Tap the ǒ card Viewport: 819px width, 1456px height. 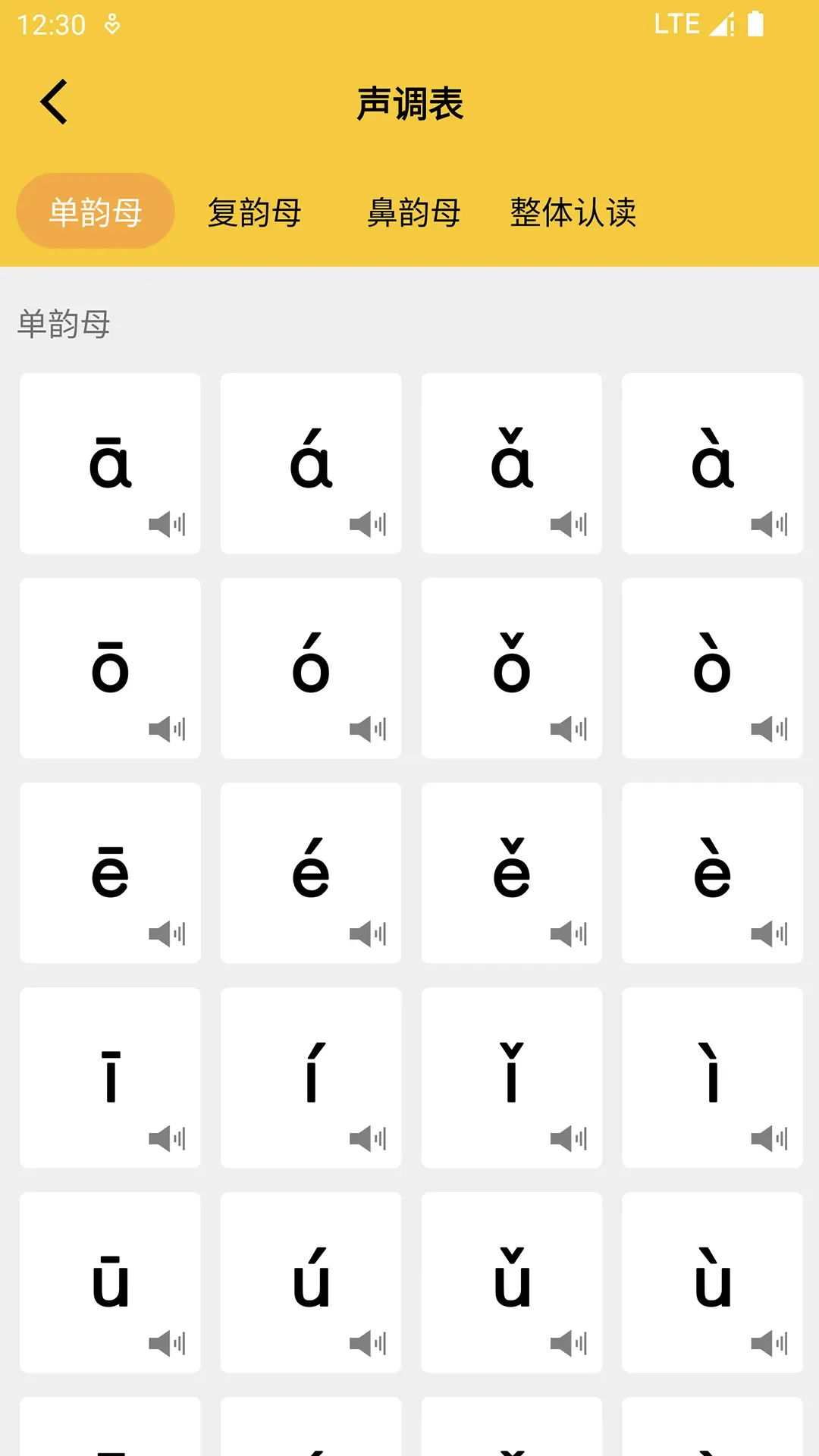click(x=512, y=668)
